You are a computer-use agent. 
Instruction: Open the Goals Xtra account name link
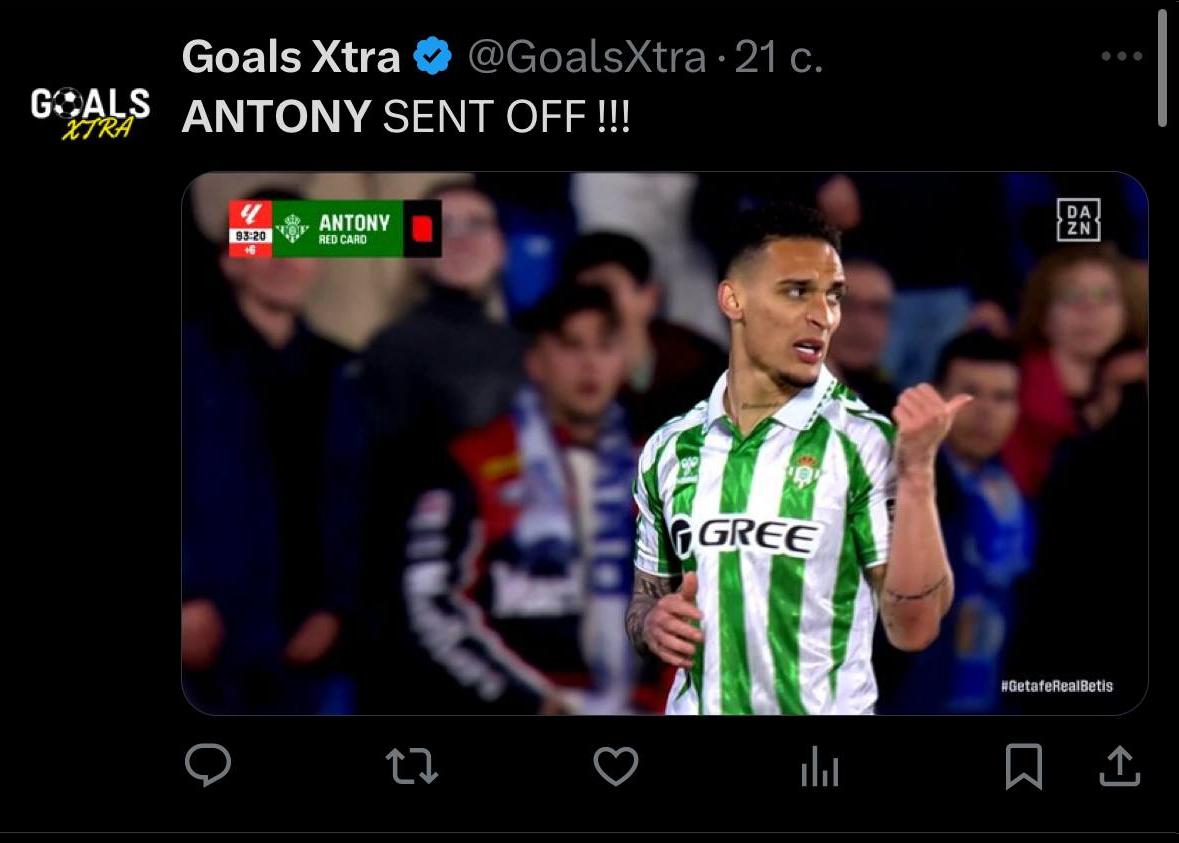[x=291, y=58]
